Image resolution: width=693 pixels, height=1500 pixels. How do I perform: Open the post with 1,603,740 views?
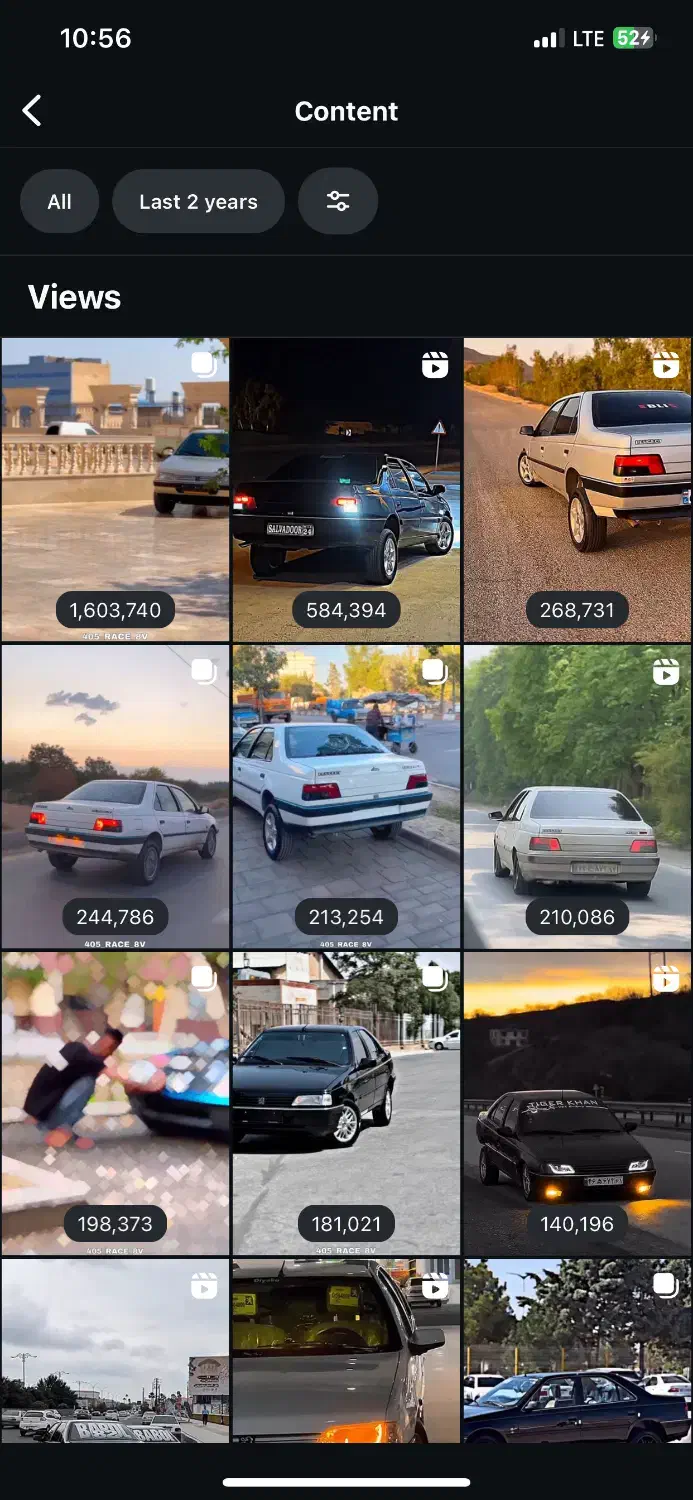[115, 490]
